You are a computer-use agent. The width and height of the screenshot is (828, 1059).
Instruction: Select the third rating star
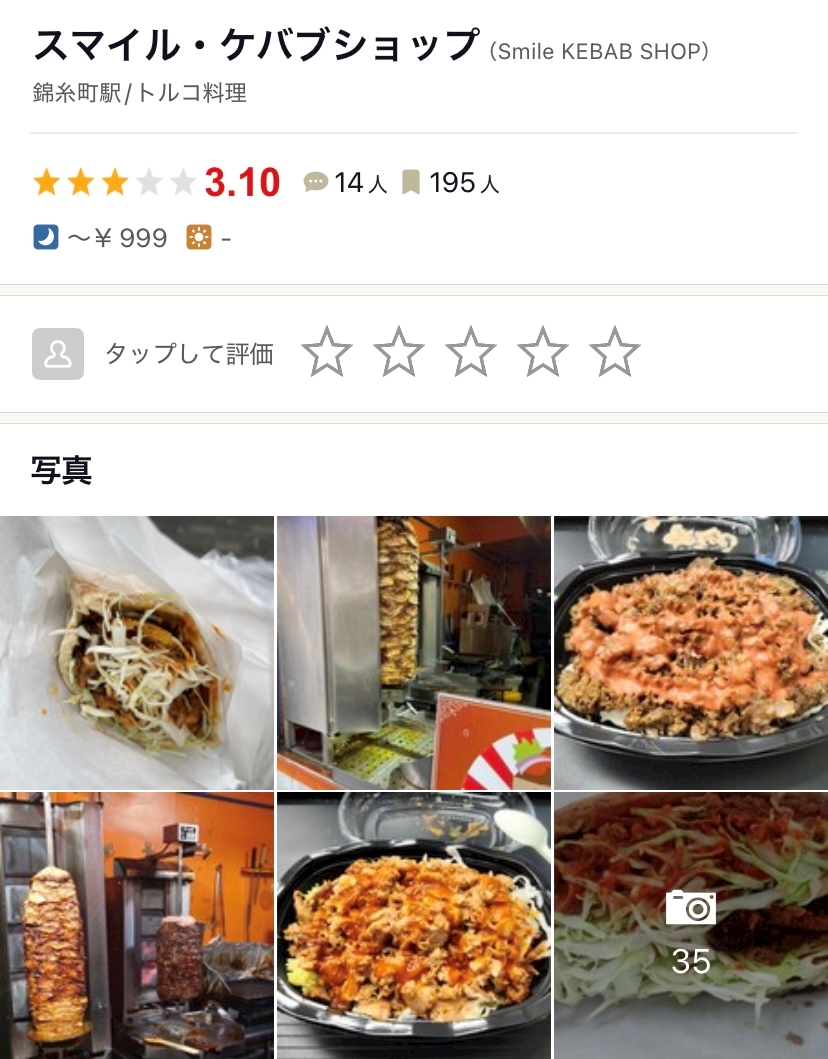[x=471, y=353]
